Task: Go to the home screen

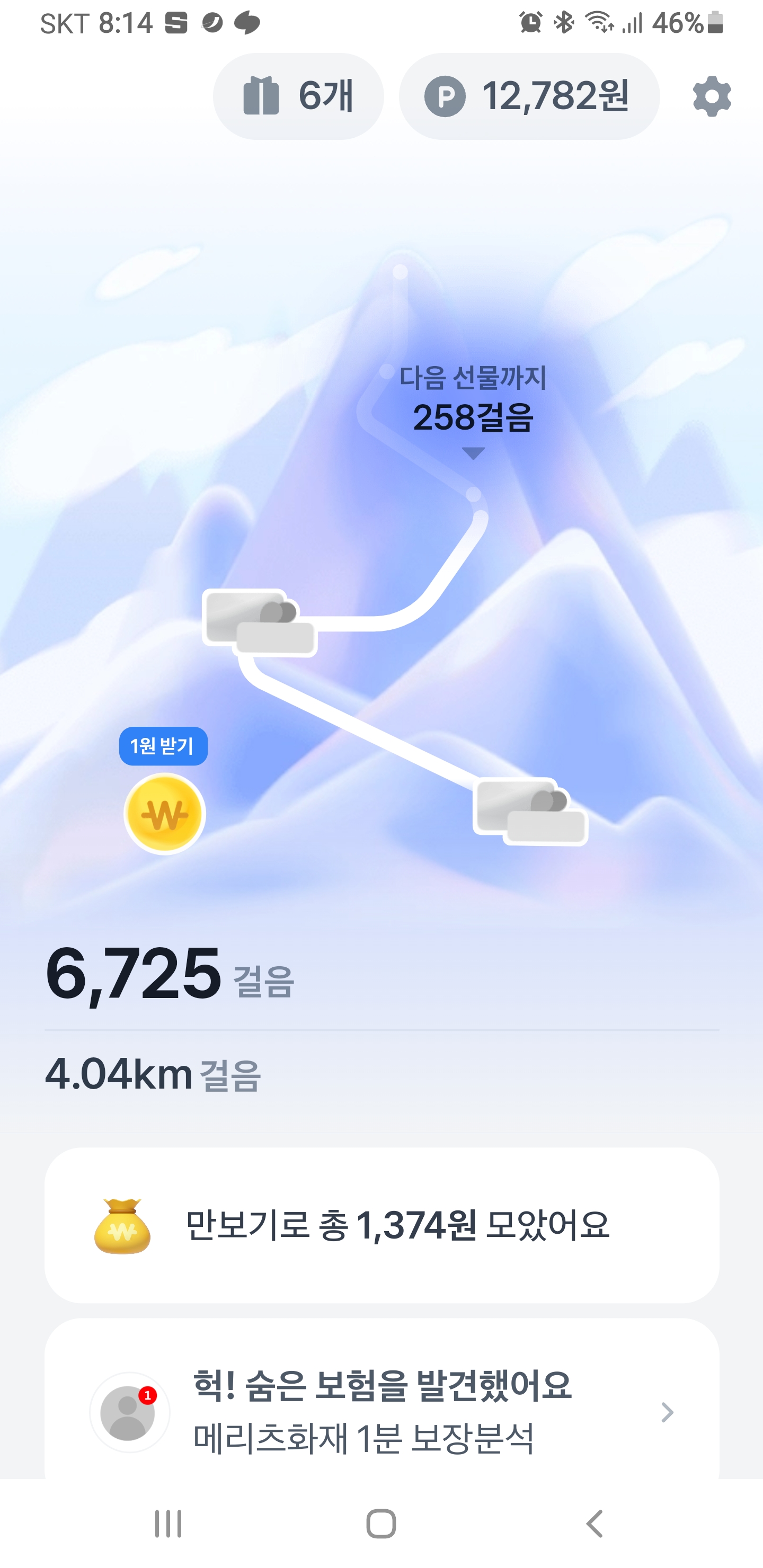Action: [381, 1524]
